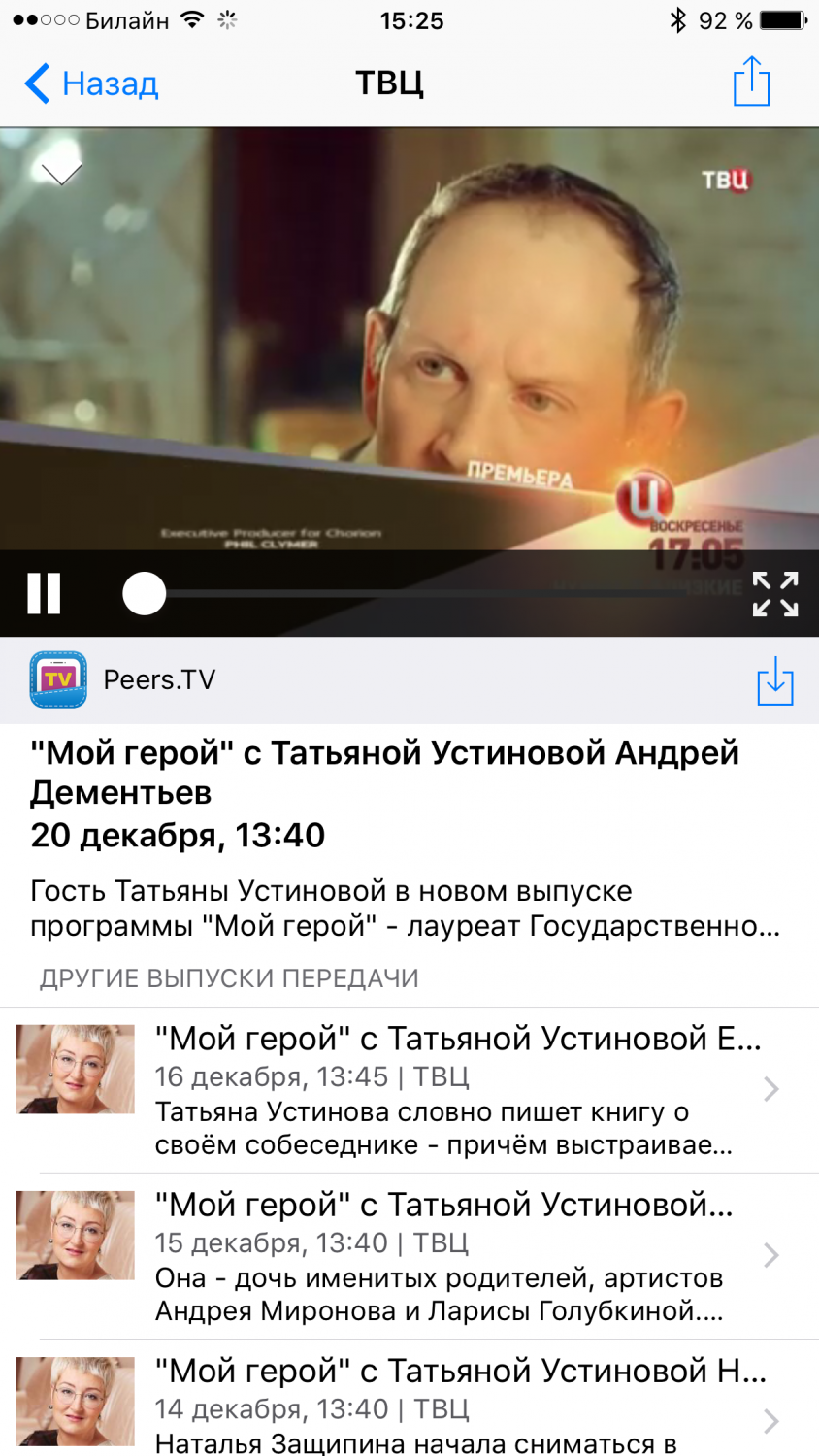819x1456 pixels.
Task: Download the episode via Peers.TV arrow
Action: click(774, 680)
